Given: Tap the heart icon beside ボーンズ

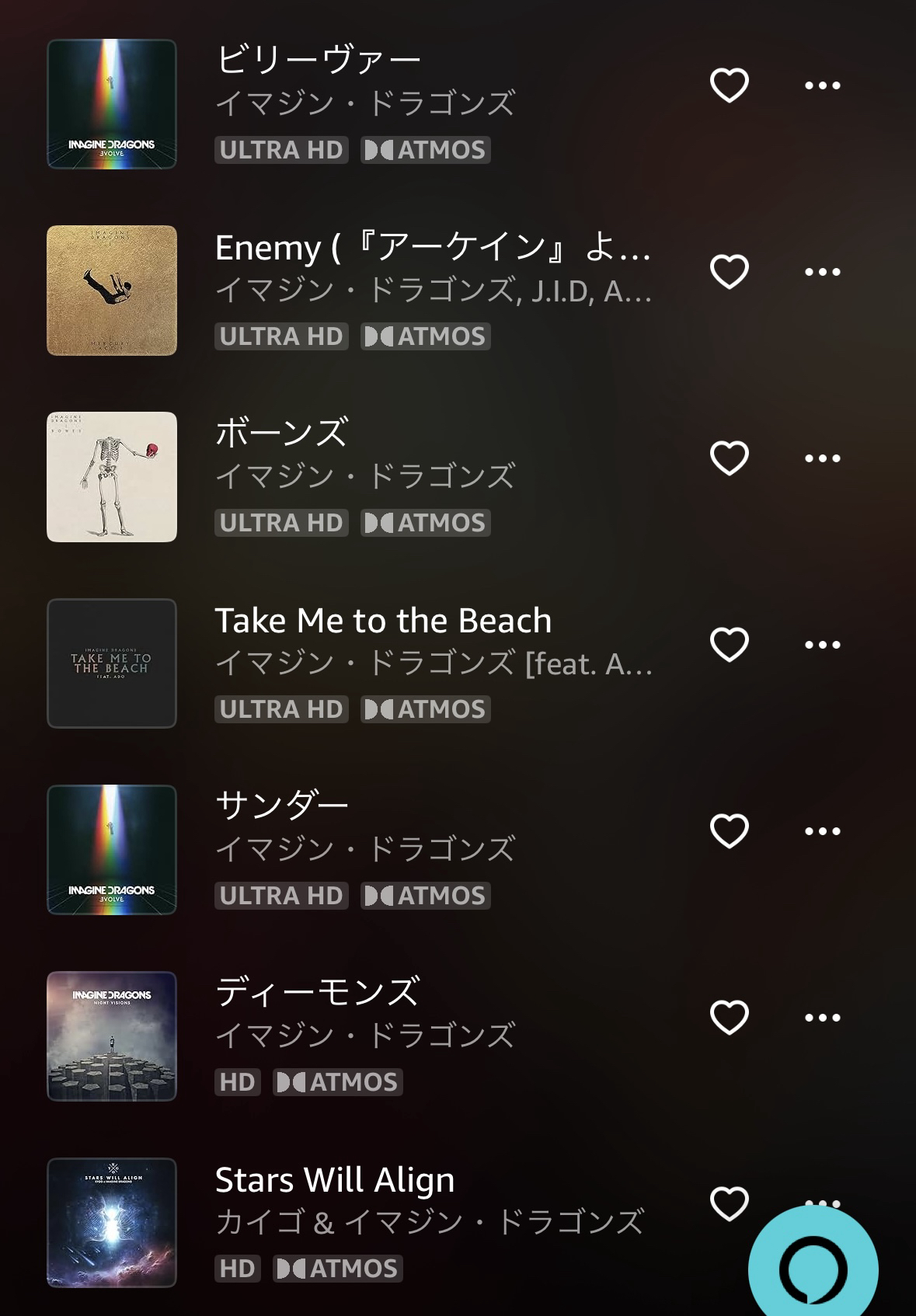Looking at the screenshot, I should [x=729, y=458].
